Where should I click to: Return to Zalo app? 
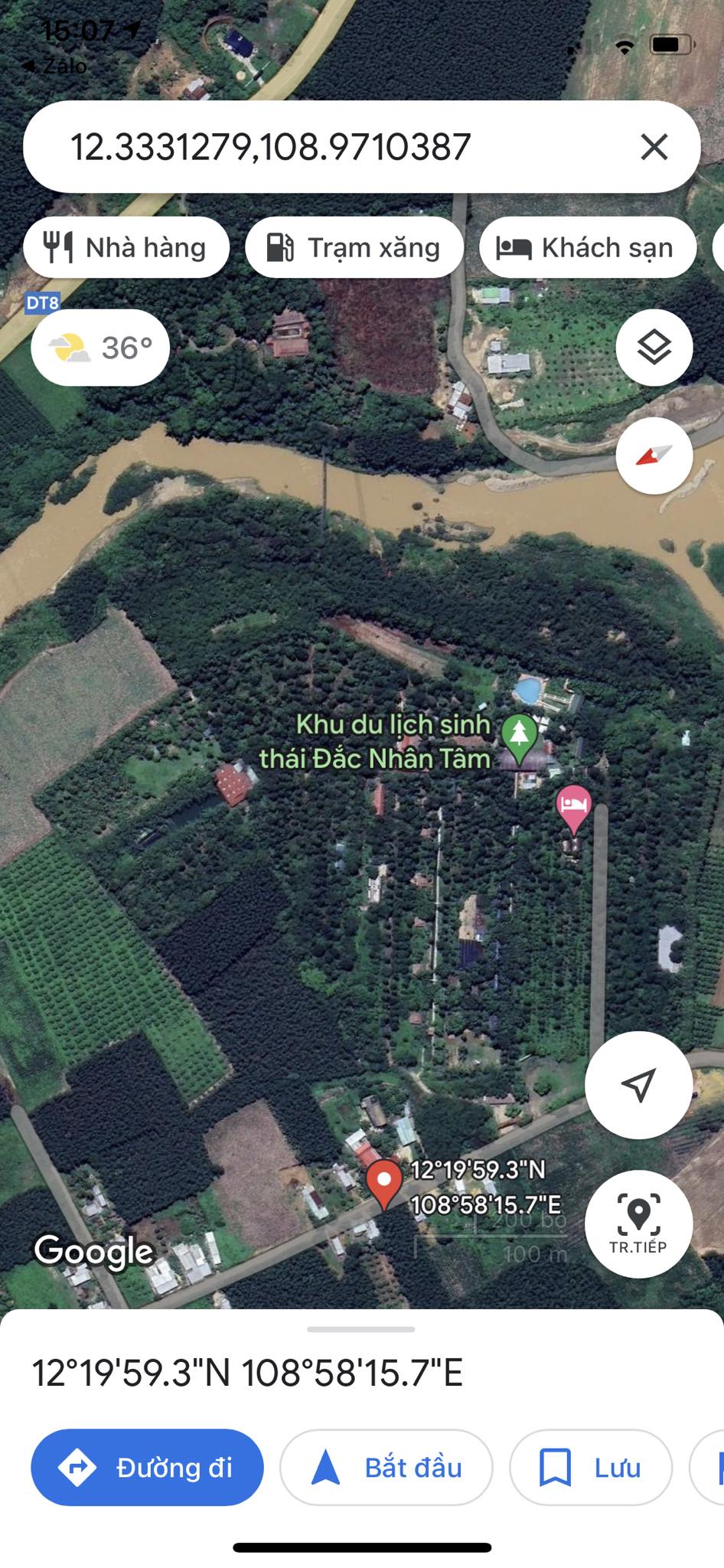pos(55,66)
